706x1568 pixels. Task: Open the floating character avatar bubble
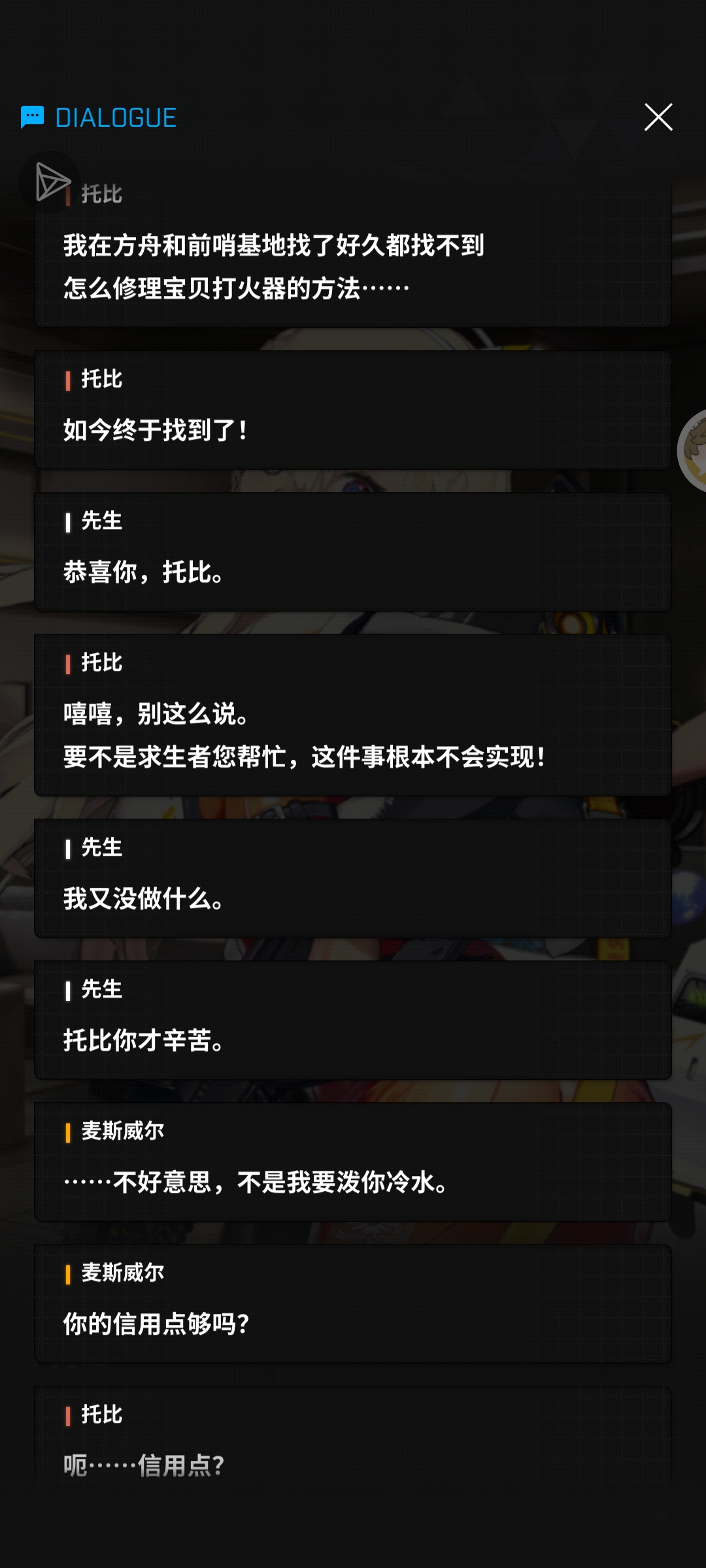tap(694, 450)
